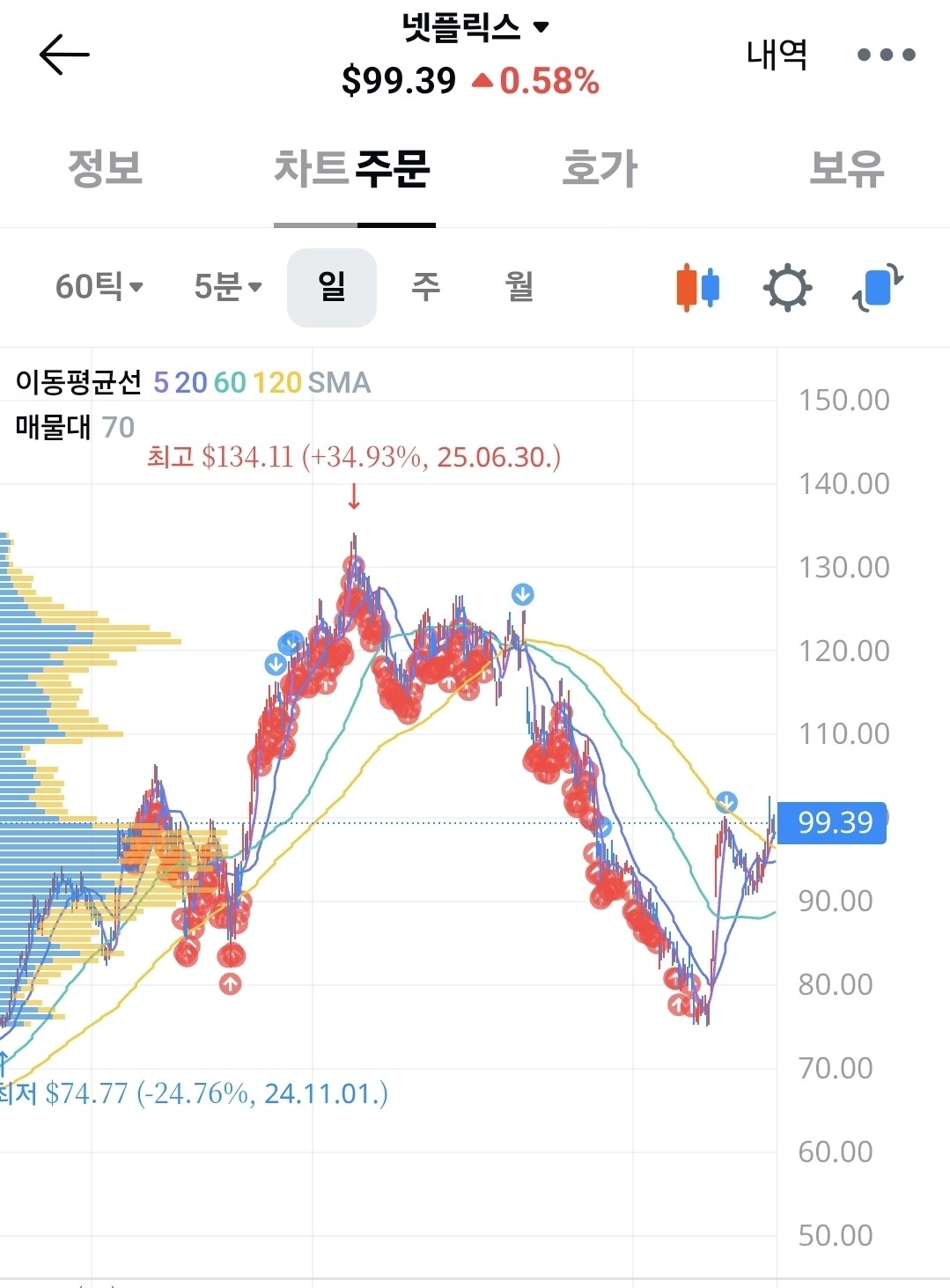
Task: Select the 일 daily chart period
Action: click(x=332, y=287)
